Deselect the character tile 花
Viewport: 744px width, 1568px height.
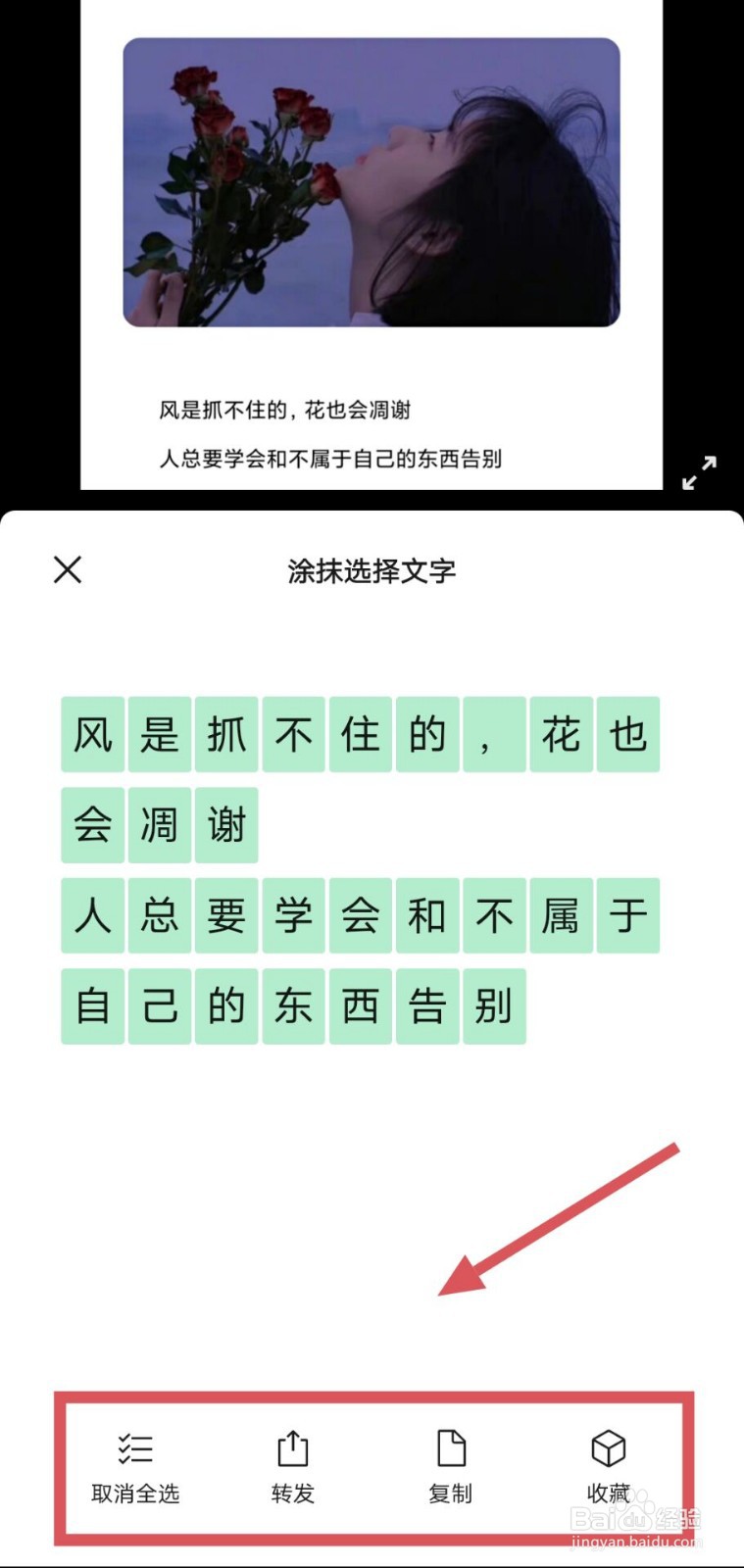coord(562,735)
